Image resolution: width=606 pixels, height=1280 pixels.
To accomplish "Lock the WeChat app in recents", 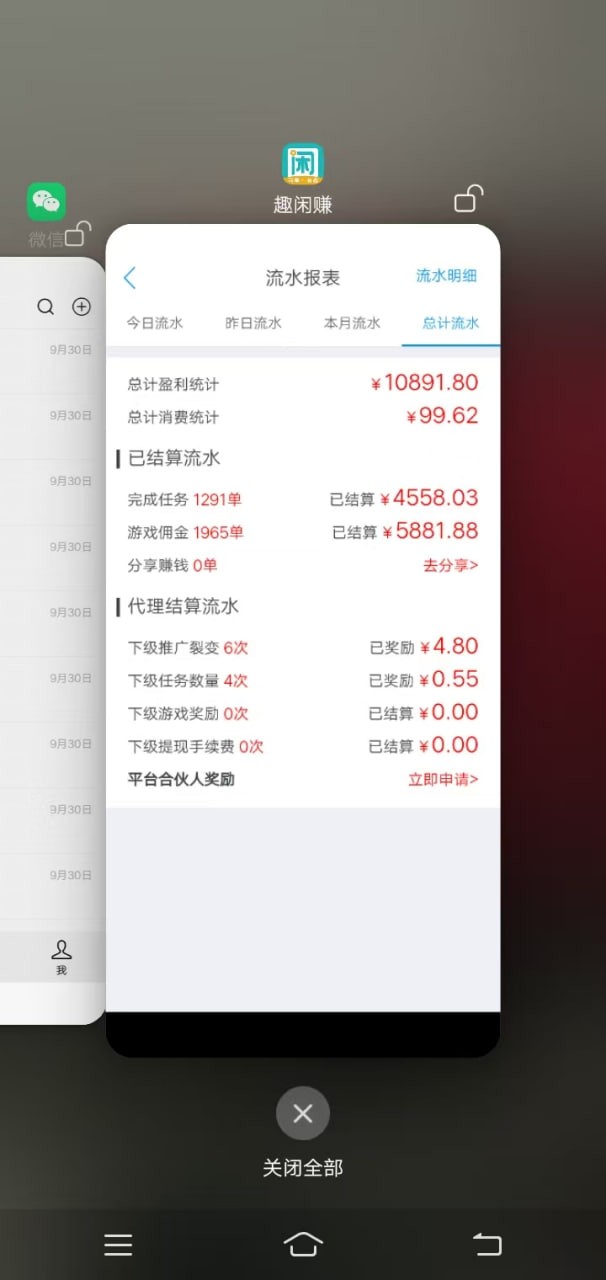I will pyautogui.click(x=78, y=234).
